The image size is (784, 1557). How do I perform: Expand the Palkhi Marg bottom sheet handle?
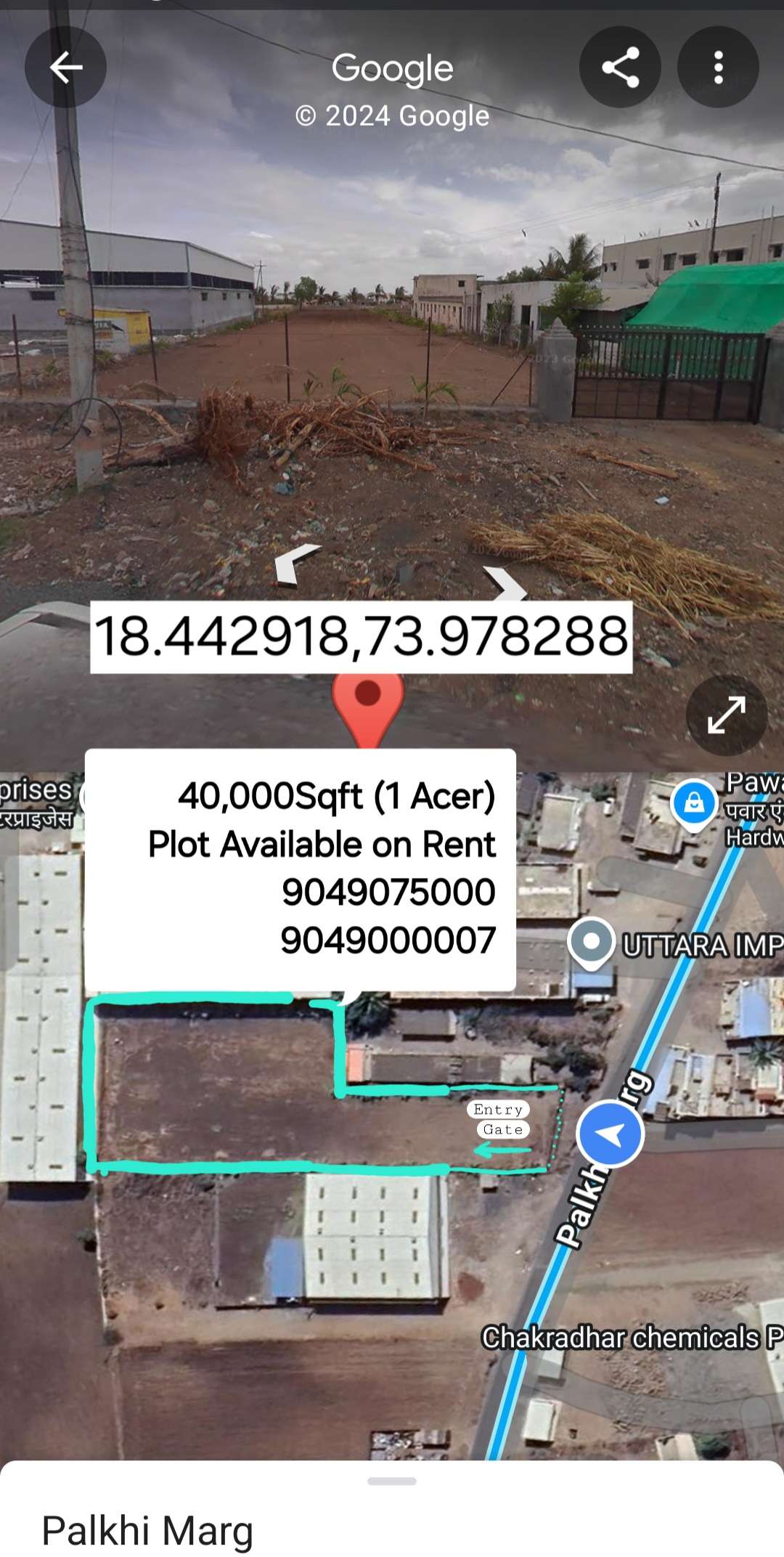tap(392, 1481)
